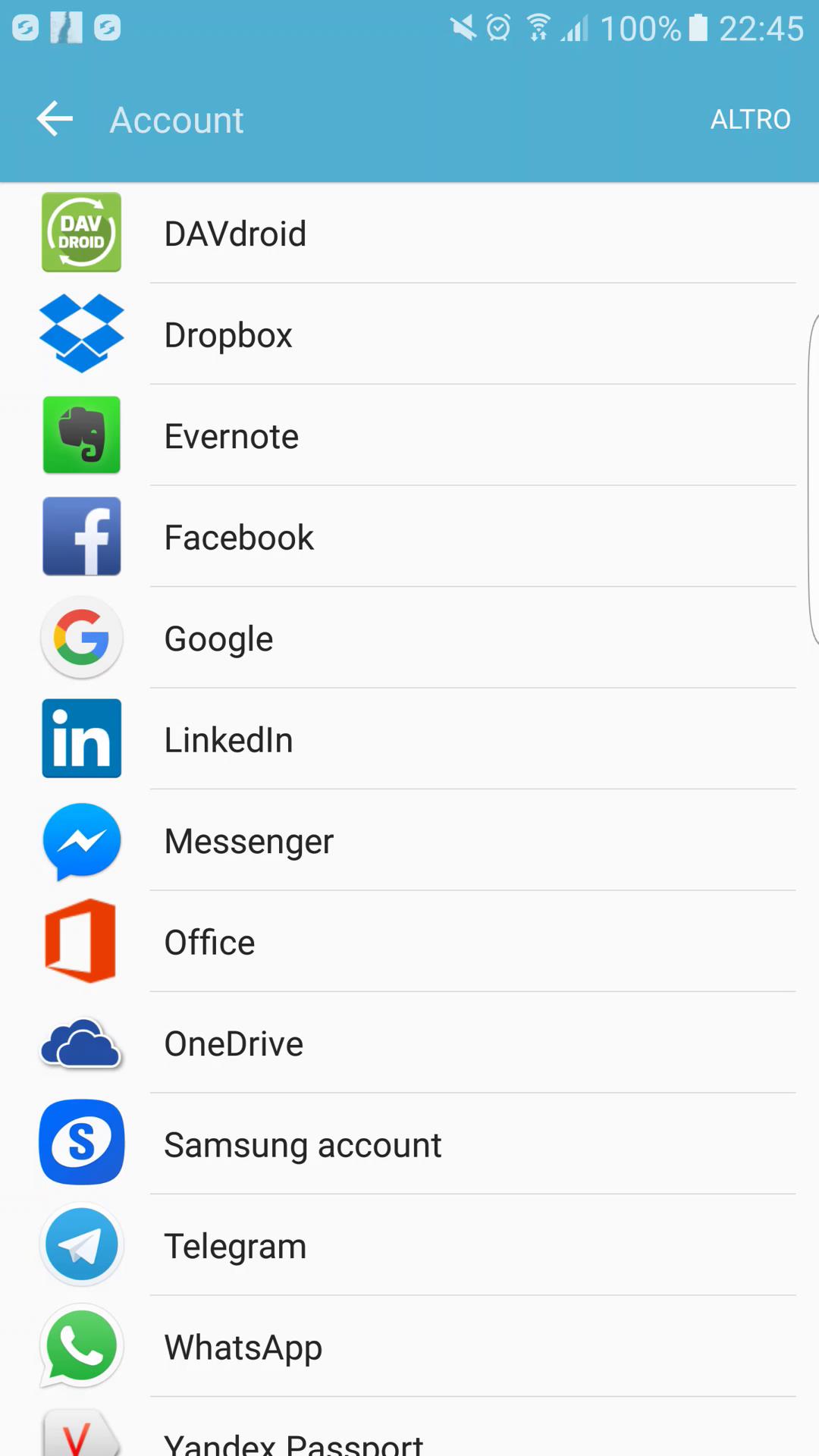Open Google account settings

409,638
